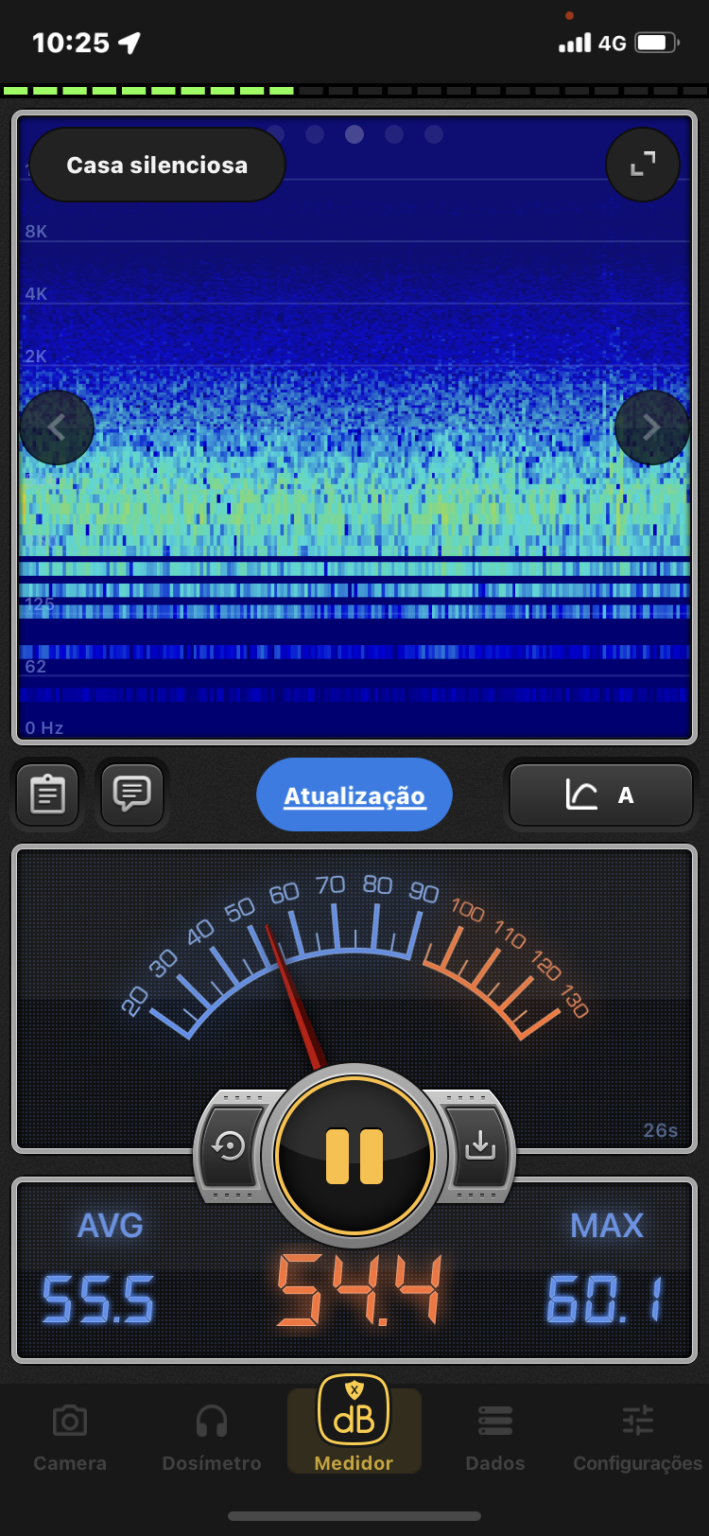Open the Dados tab
This screenshot has height=1536, width=709.
click(495, 1438)
